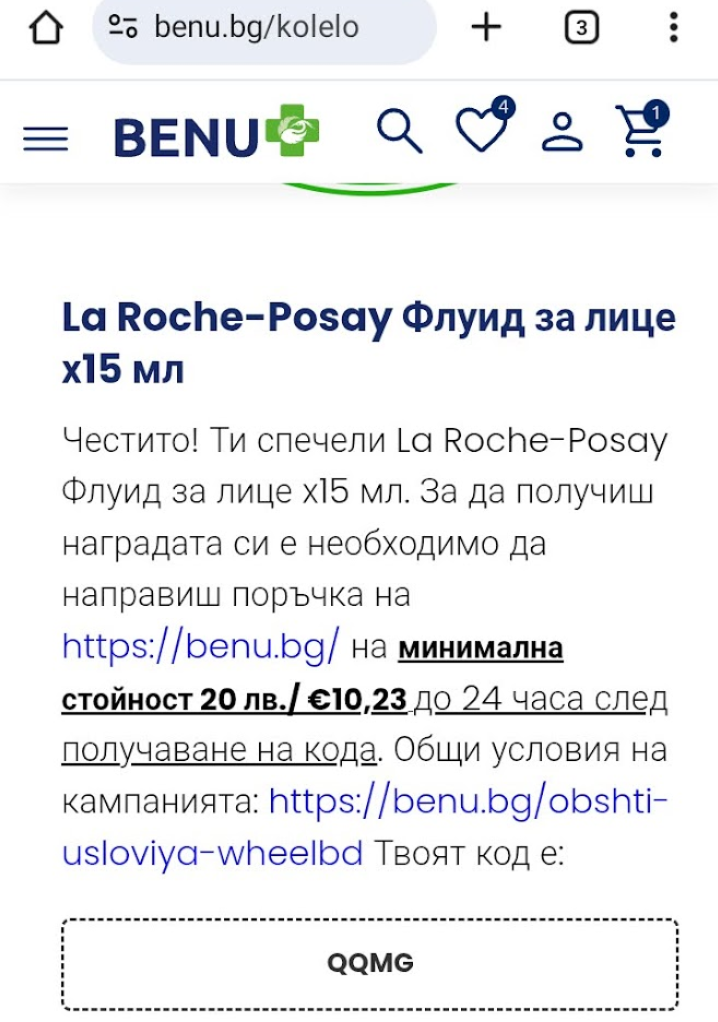Open the tab switcher
The image size is (718, 1022).
point(581,28)
